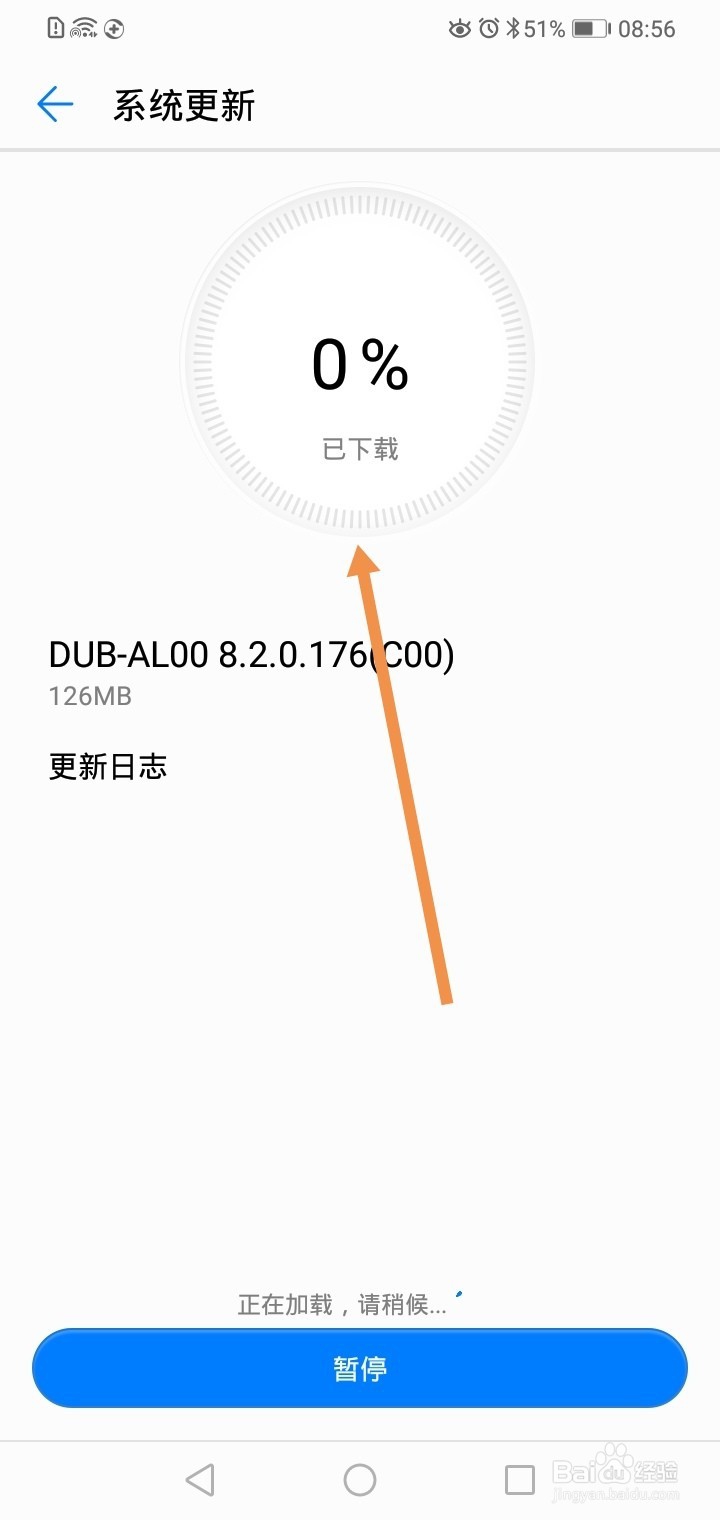Go to the home screen
720x1520 pixels.
coord(360,1479)
